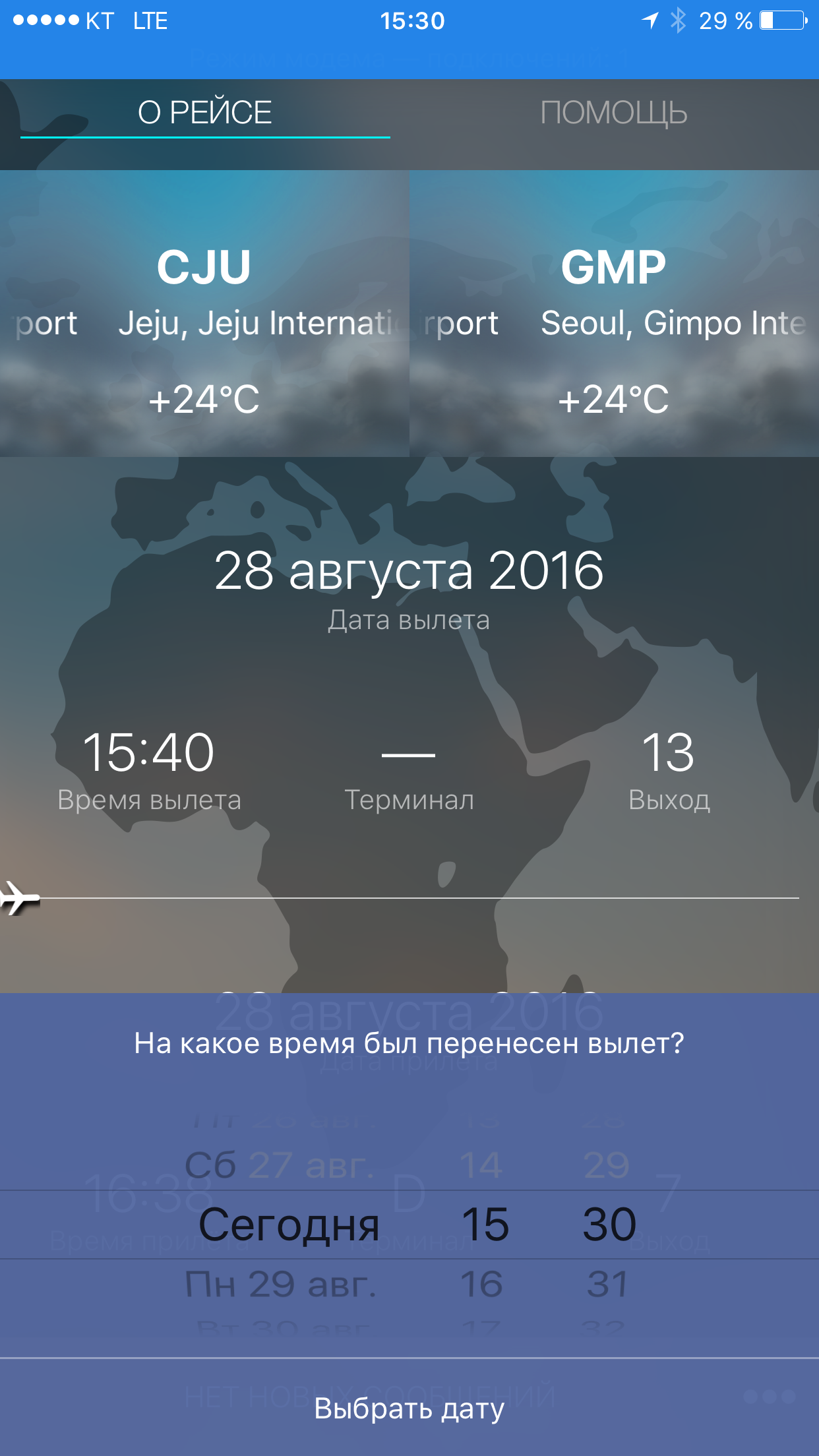Set minutes to 29 in the picker
Screen dimensions: 819x1456
tap(607, 1165)
